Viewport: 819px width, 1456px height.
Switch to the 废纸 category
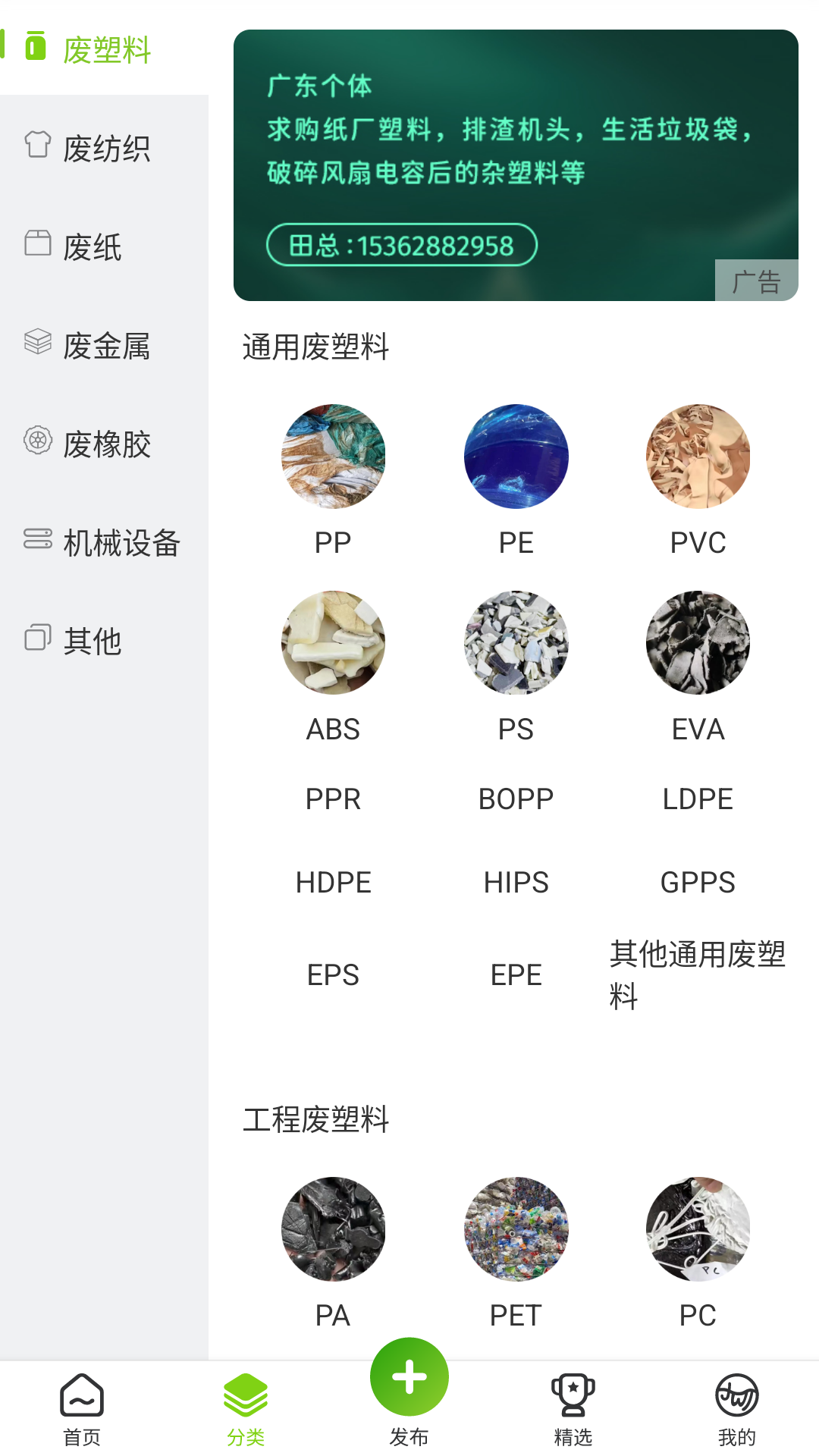click(105, 246)
